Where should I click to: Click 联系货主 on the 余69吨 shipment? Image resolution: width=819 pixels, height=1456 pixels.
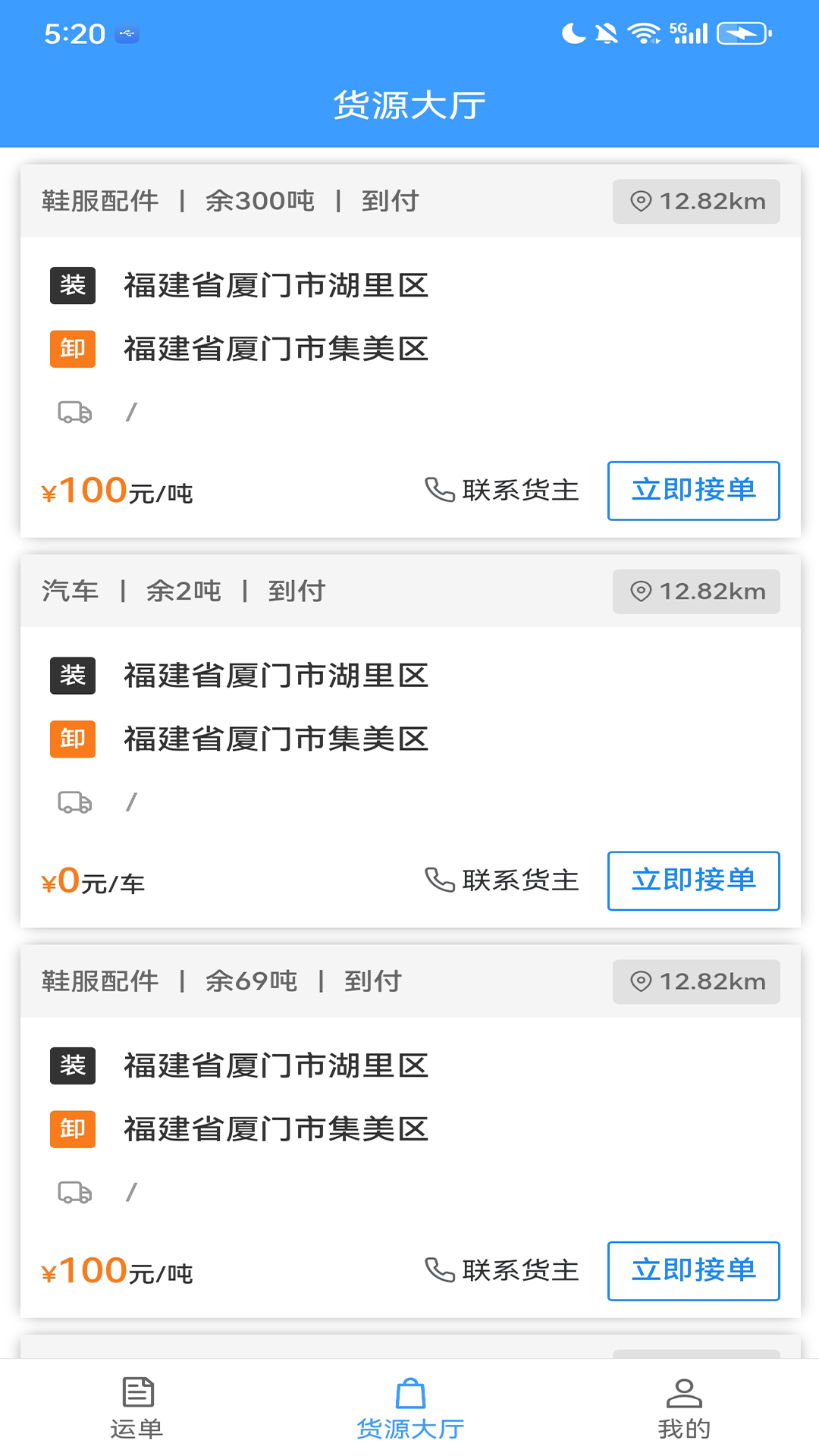pos(520,1271)
